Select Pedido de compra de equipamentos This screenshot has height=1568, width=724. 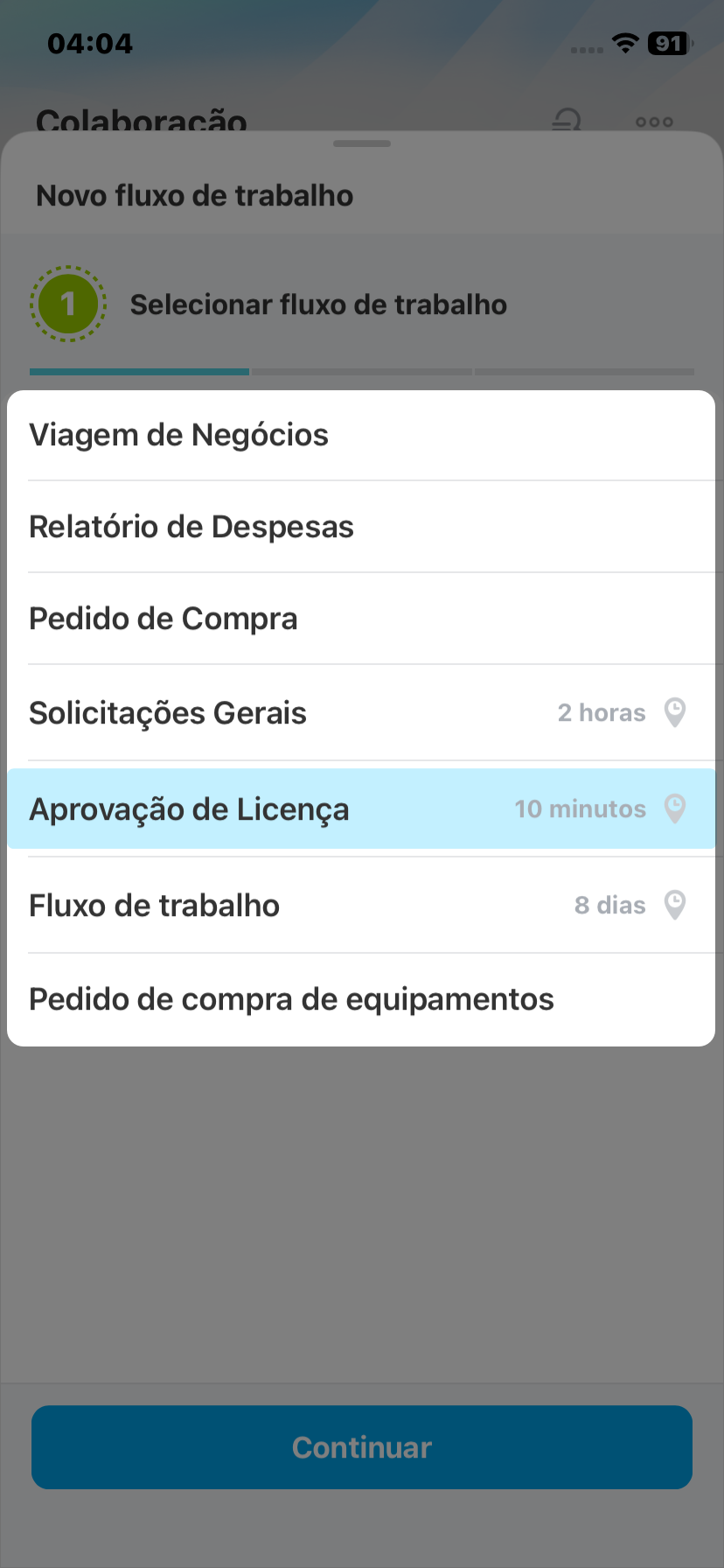tap(291, 999)
